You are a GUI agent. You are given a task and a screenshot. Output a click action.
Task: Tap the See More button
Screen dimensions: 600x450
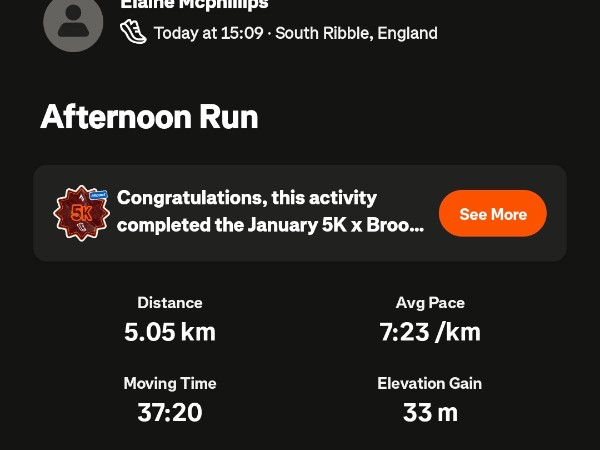coord(492,214)
